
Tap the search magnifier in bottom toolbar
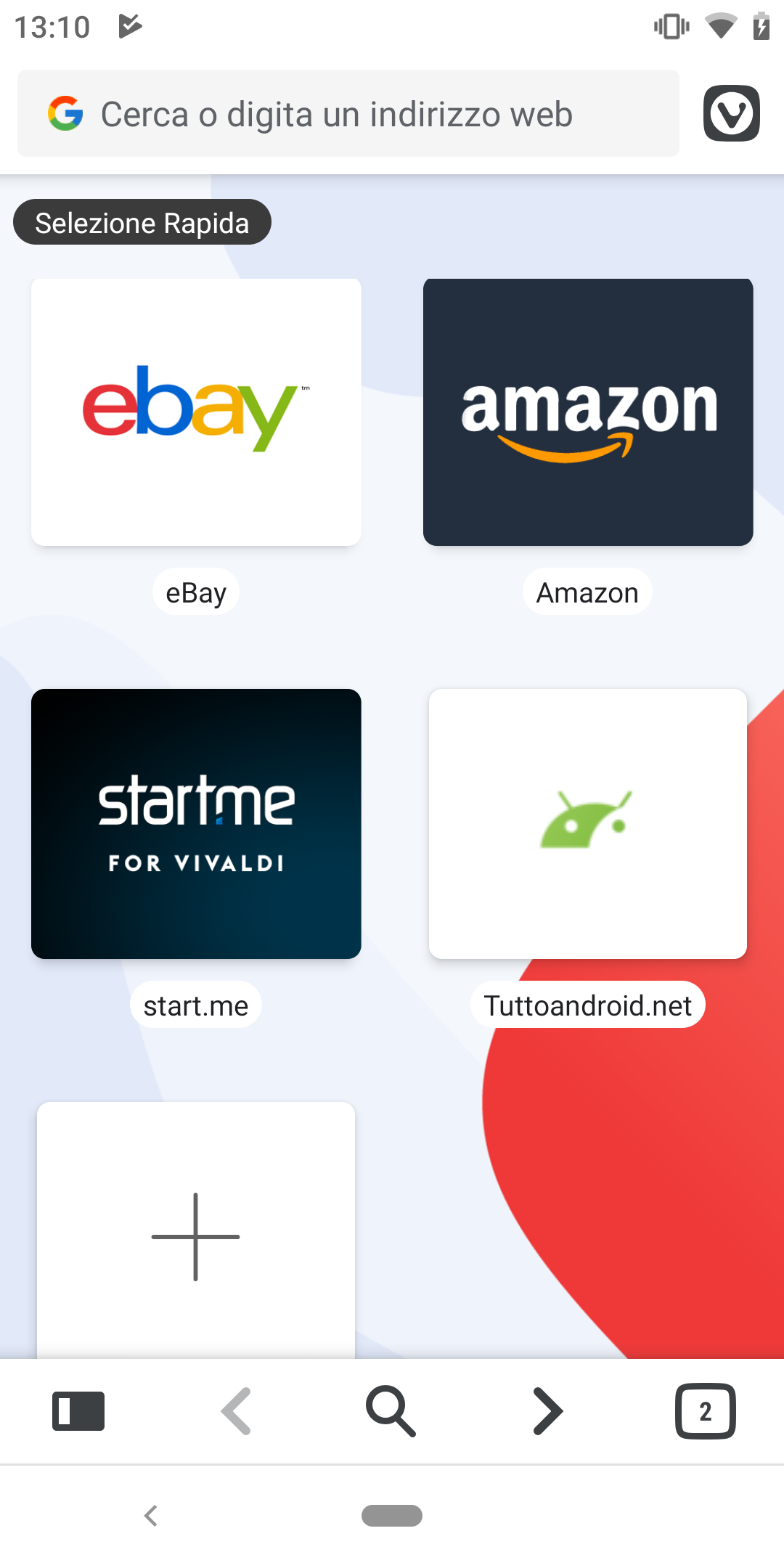pos(391,1411)
